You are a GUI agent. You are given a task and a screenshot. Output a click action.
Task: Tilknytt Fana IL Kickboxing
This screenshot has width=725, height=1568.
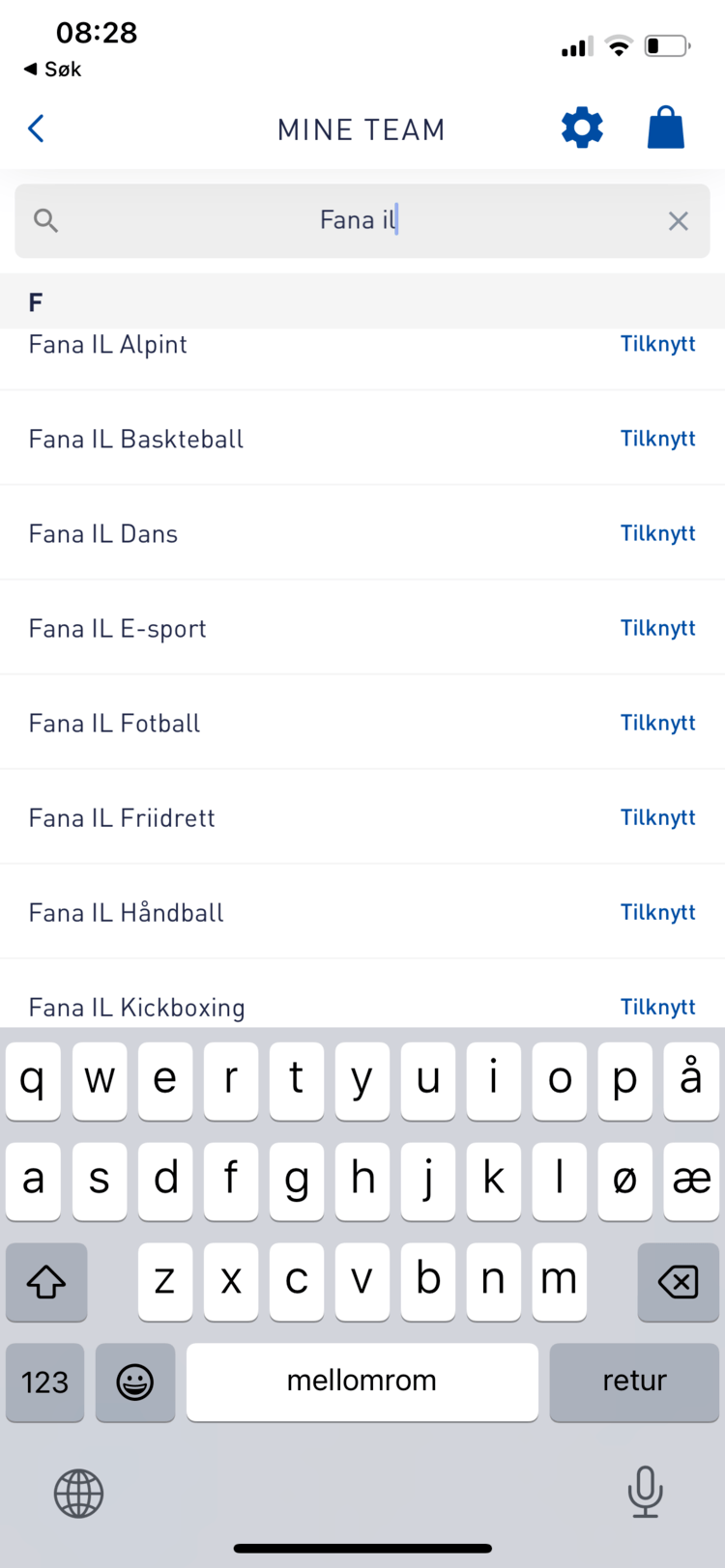tap(657, 1007)
